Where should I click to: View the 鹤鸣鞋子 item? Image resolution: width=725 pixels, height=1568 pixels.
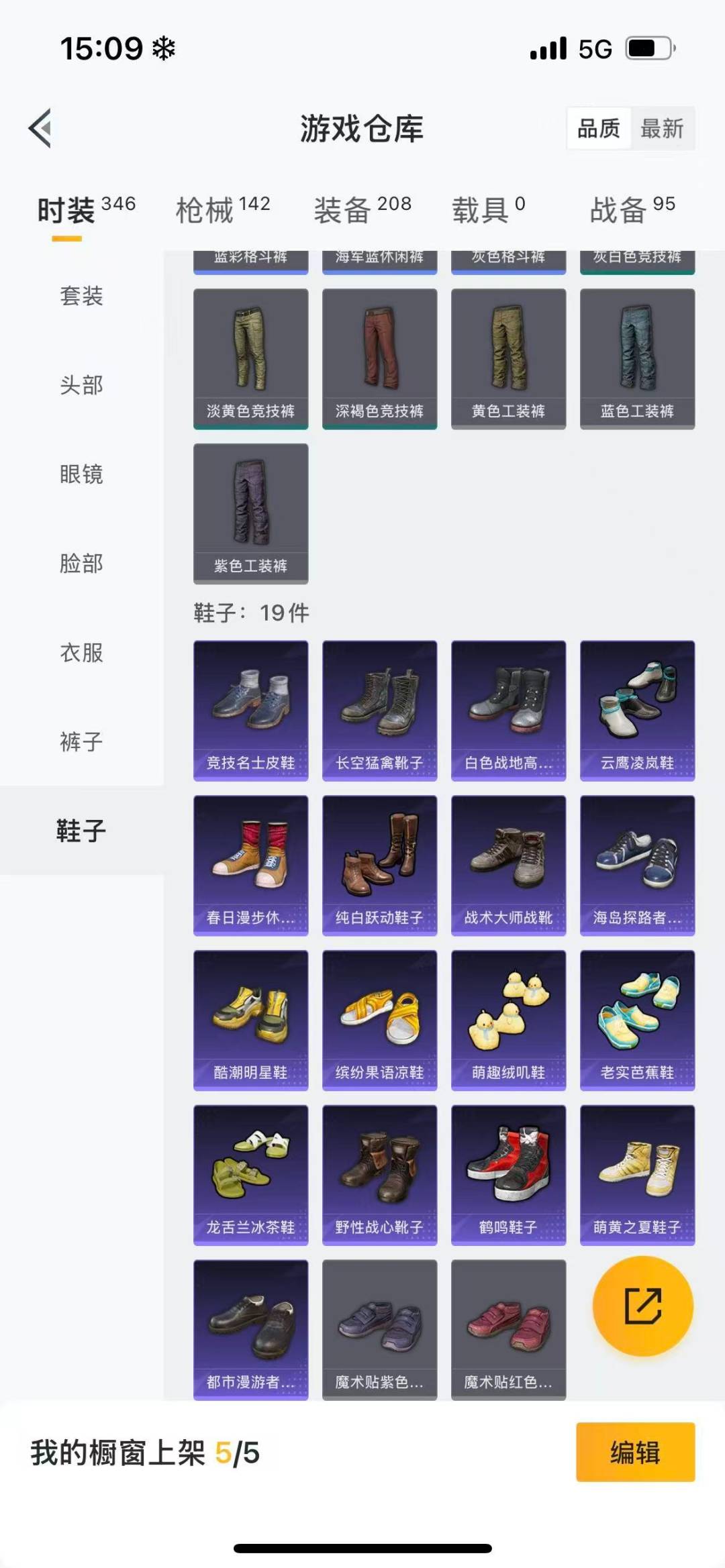point(508,1174)
